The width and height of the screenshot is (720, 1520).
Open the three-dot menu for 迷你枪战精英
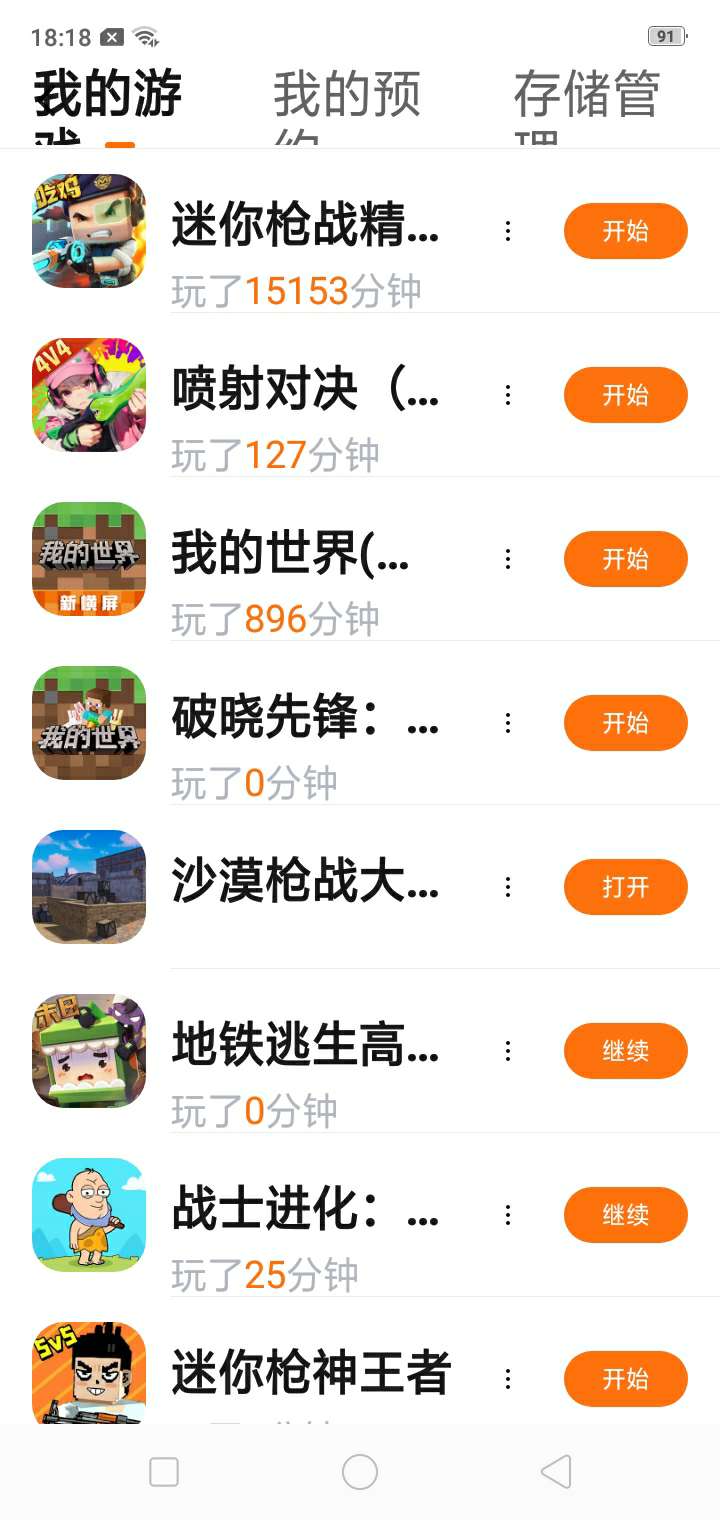(508, 231)
